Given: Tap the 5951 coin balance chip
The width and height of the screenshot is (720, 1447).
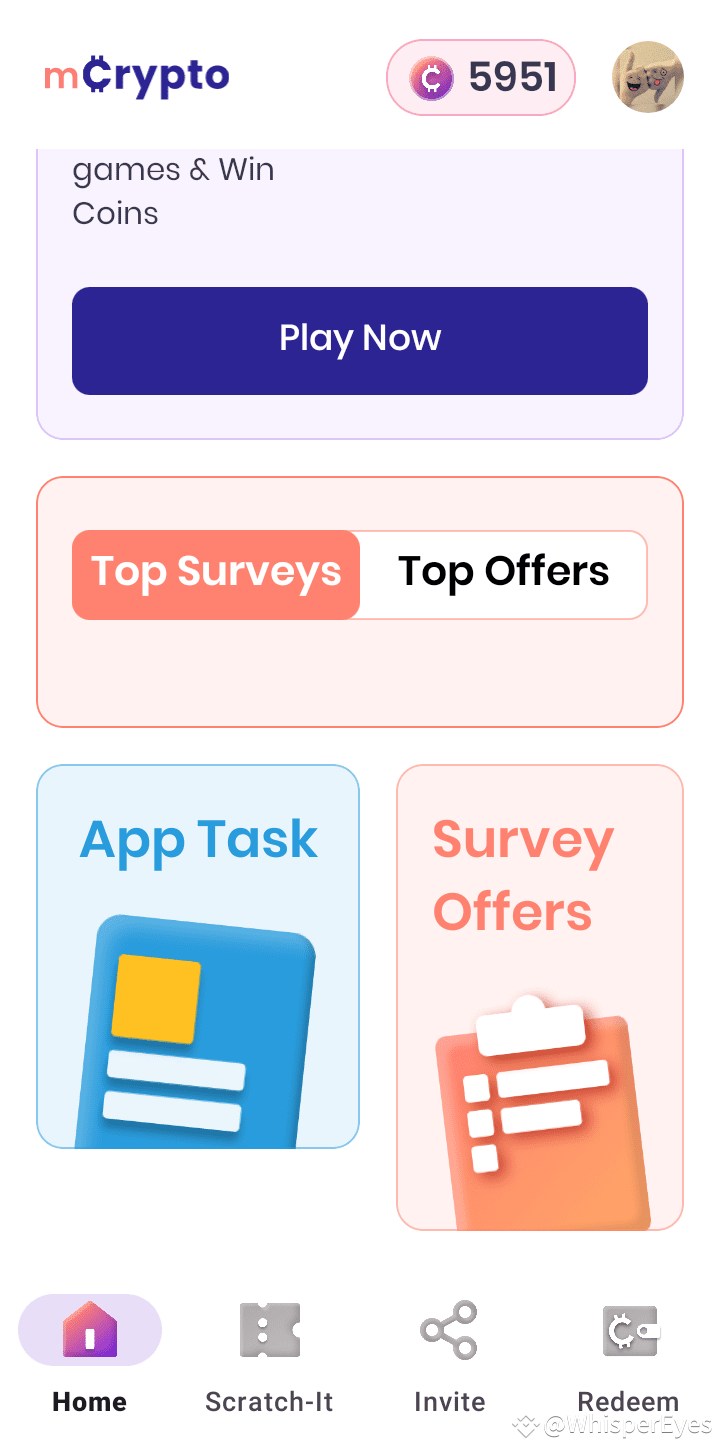Looking at the screenshot, I should [481, 77].
